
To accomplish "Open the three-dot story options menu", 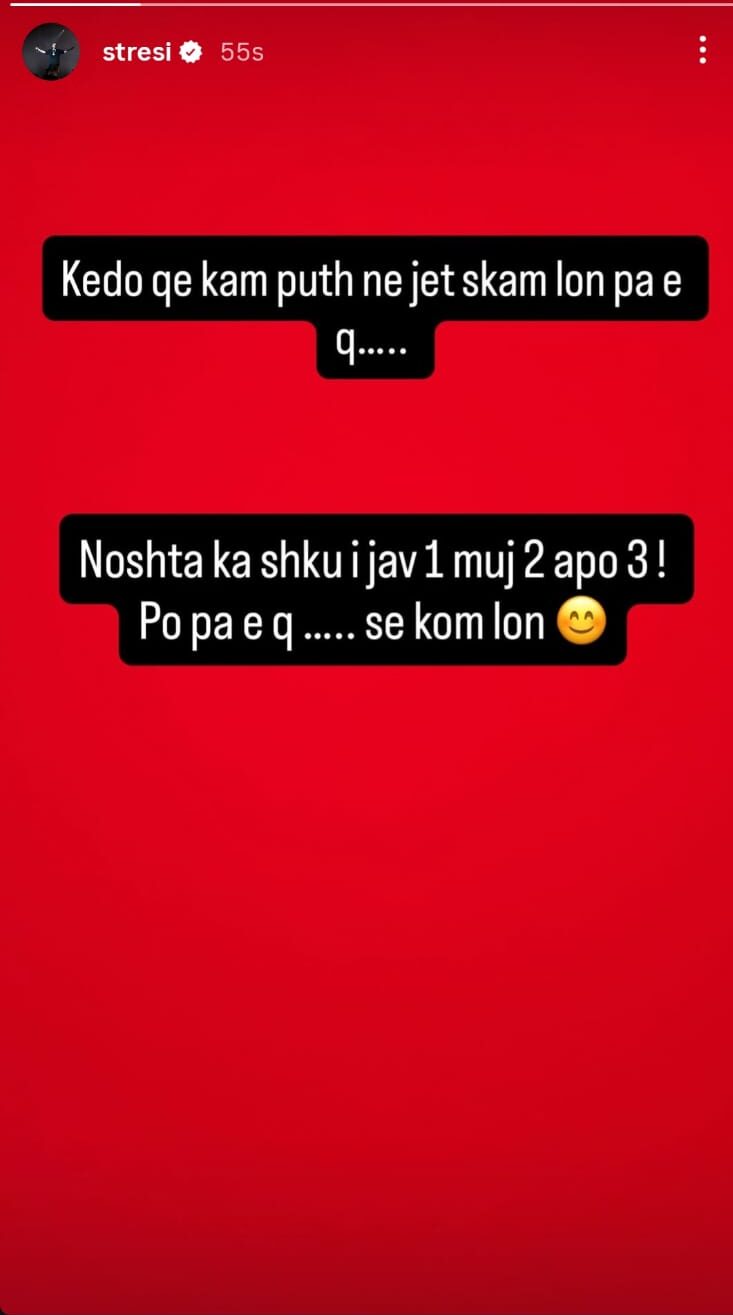I will (703, 50).
